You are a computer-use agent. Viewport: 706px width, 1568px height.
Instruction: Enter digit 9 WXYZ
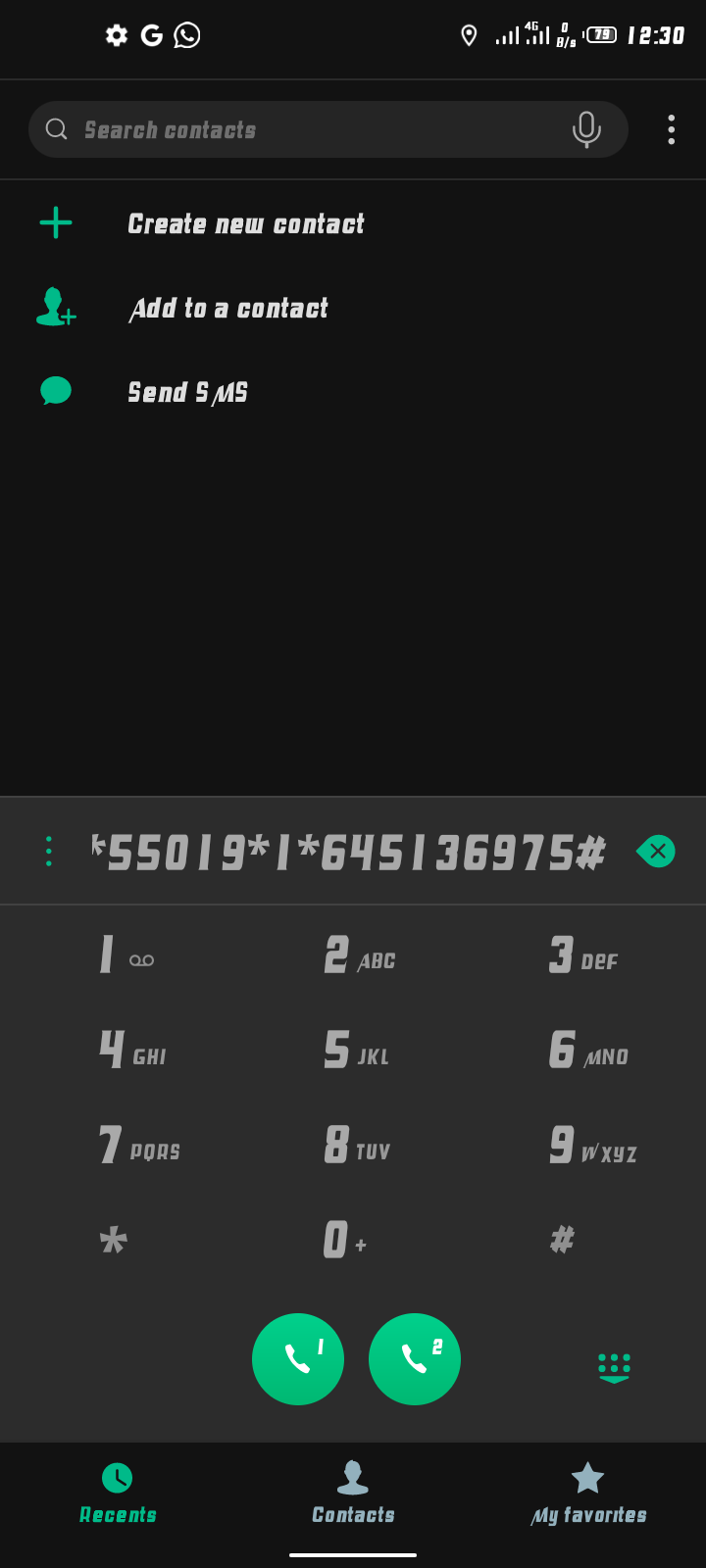(x=591, y=1145)
